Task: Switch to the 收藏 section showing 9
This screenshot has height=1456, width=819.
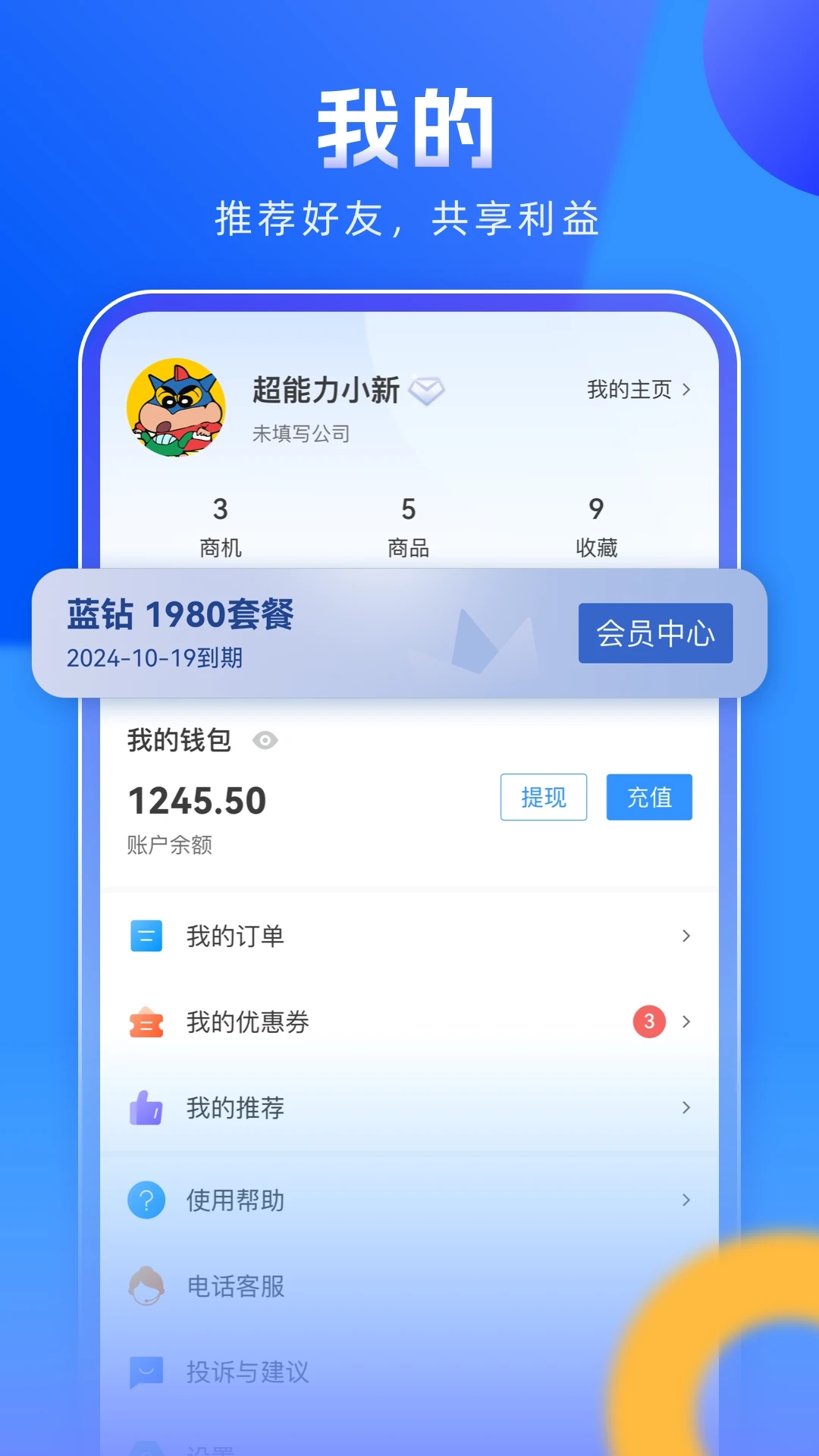Action: pyautogui.click(x=596, y=526)
